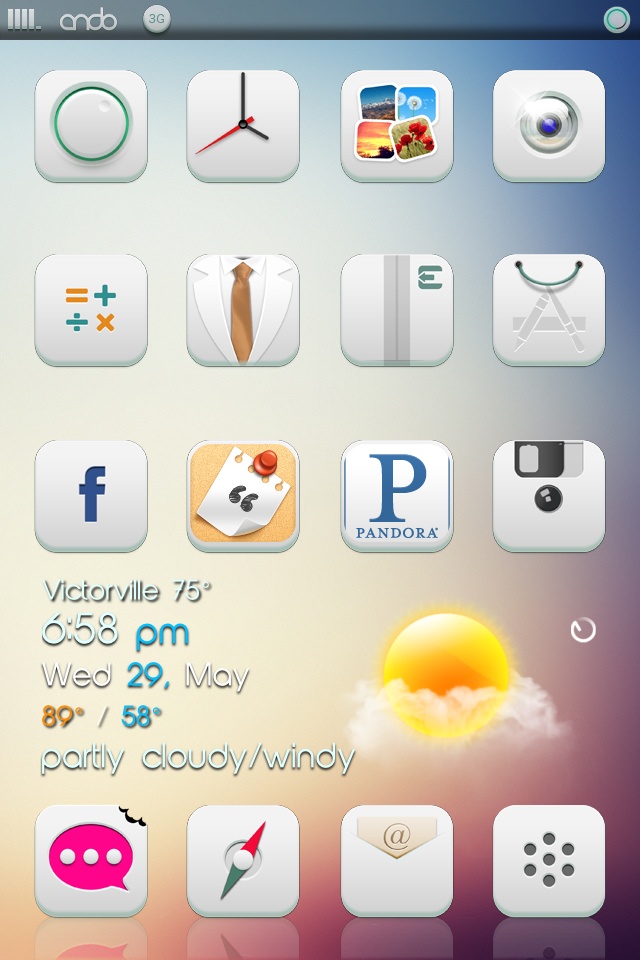Refresh the weather widget
This screenshot has height=960, width=640.
[582, 630]
